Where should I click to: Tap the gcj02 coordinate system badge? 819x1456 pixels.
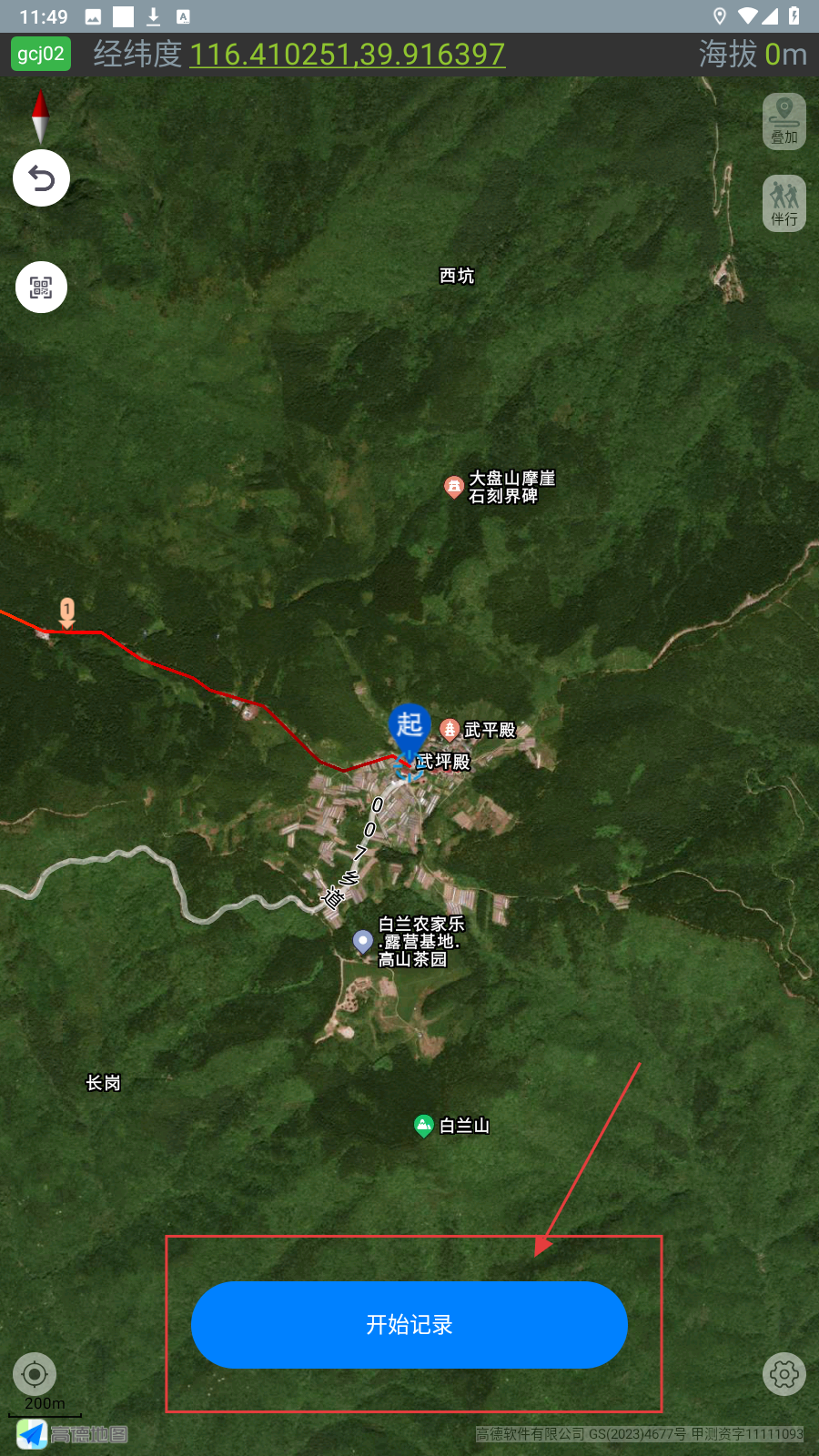pos(41,54)
